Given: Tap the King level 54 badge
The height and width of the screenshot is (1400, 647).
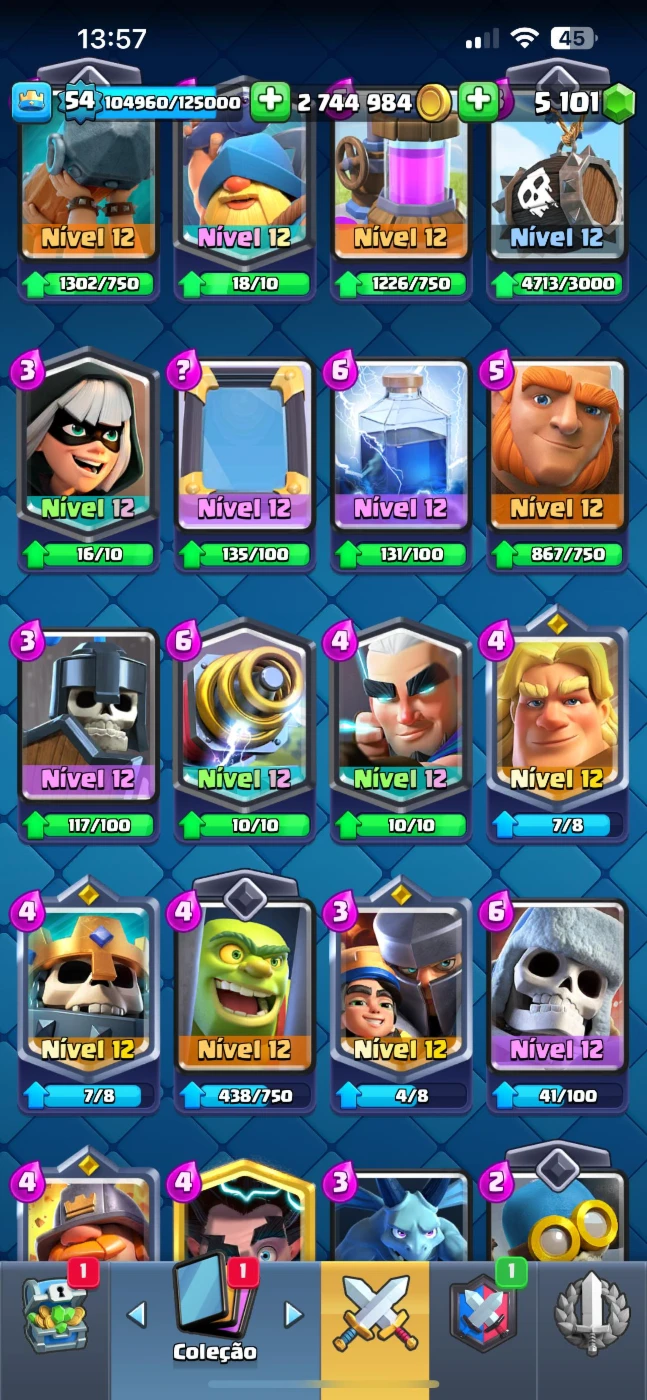Looking at the screenshot, I should coord(80,101).
